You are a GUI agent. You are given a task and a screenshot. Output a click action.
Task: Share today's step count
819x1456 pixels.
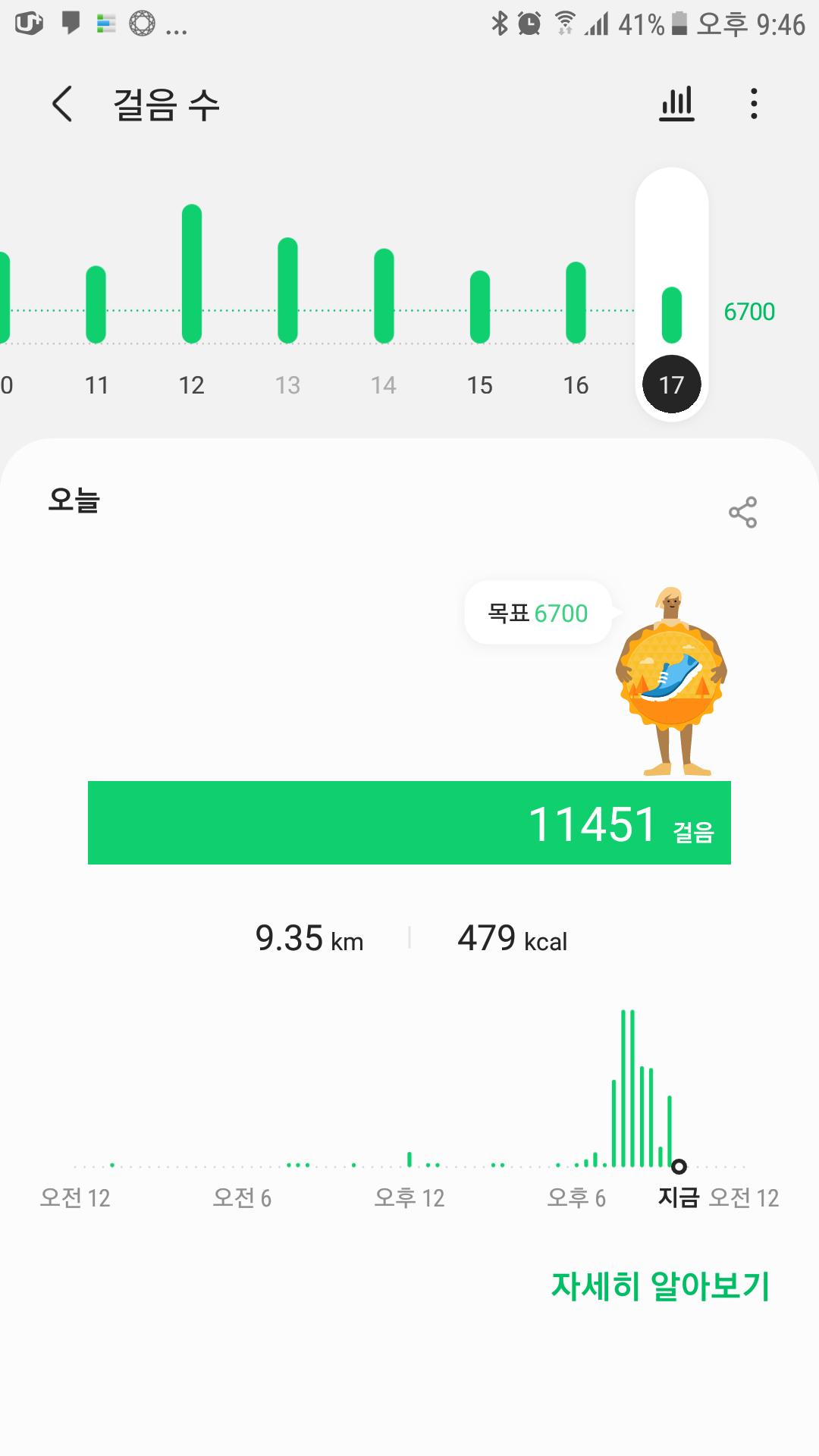[x=742, y=513]
